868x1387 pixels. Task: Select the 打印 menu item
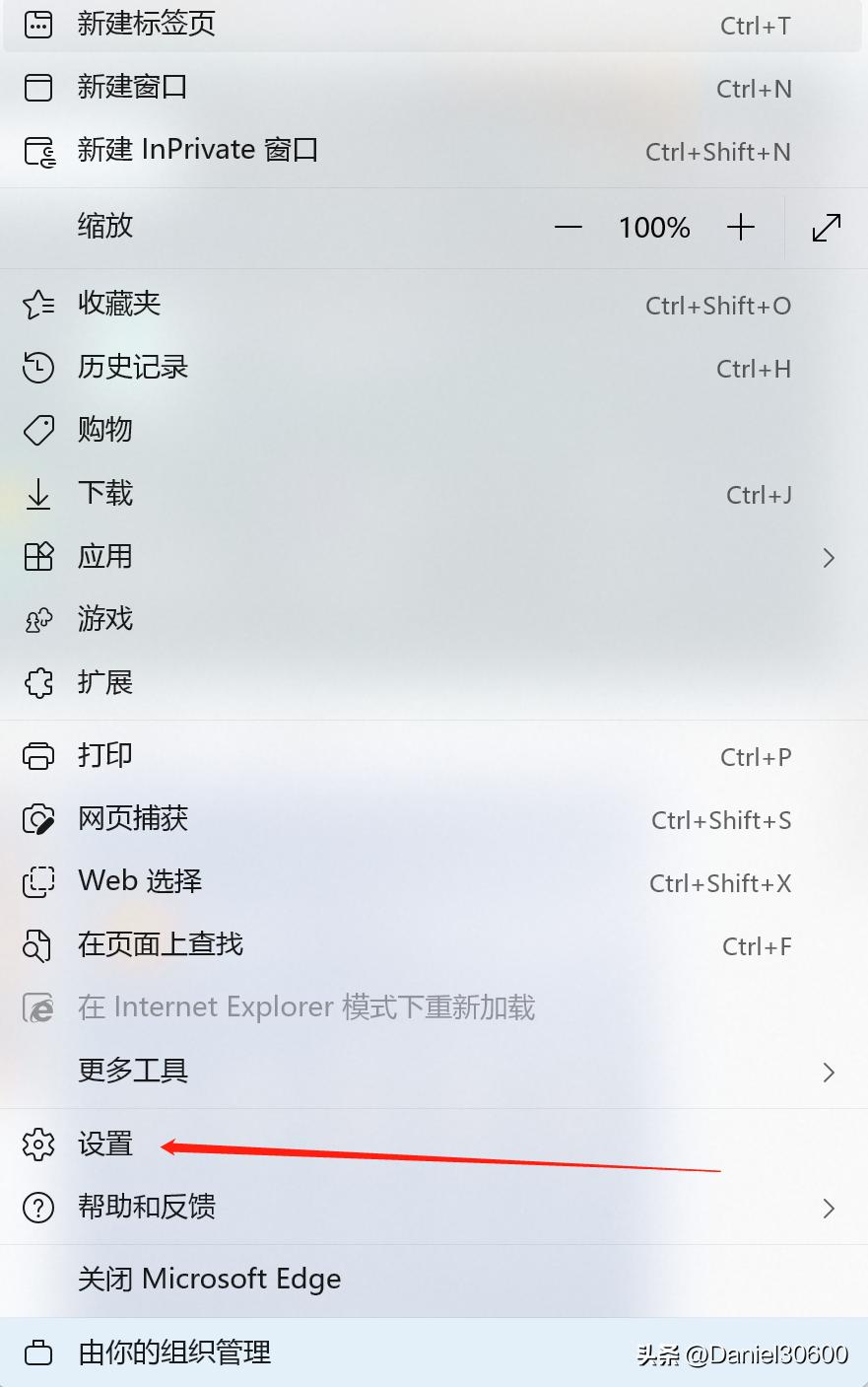105,755
